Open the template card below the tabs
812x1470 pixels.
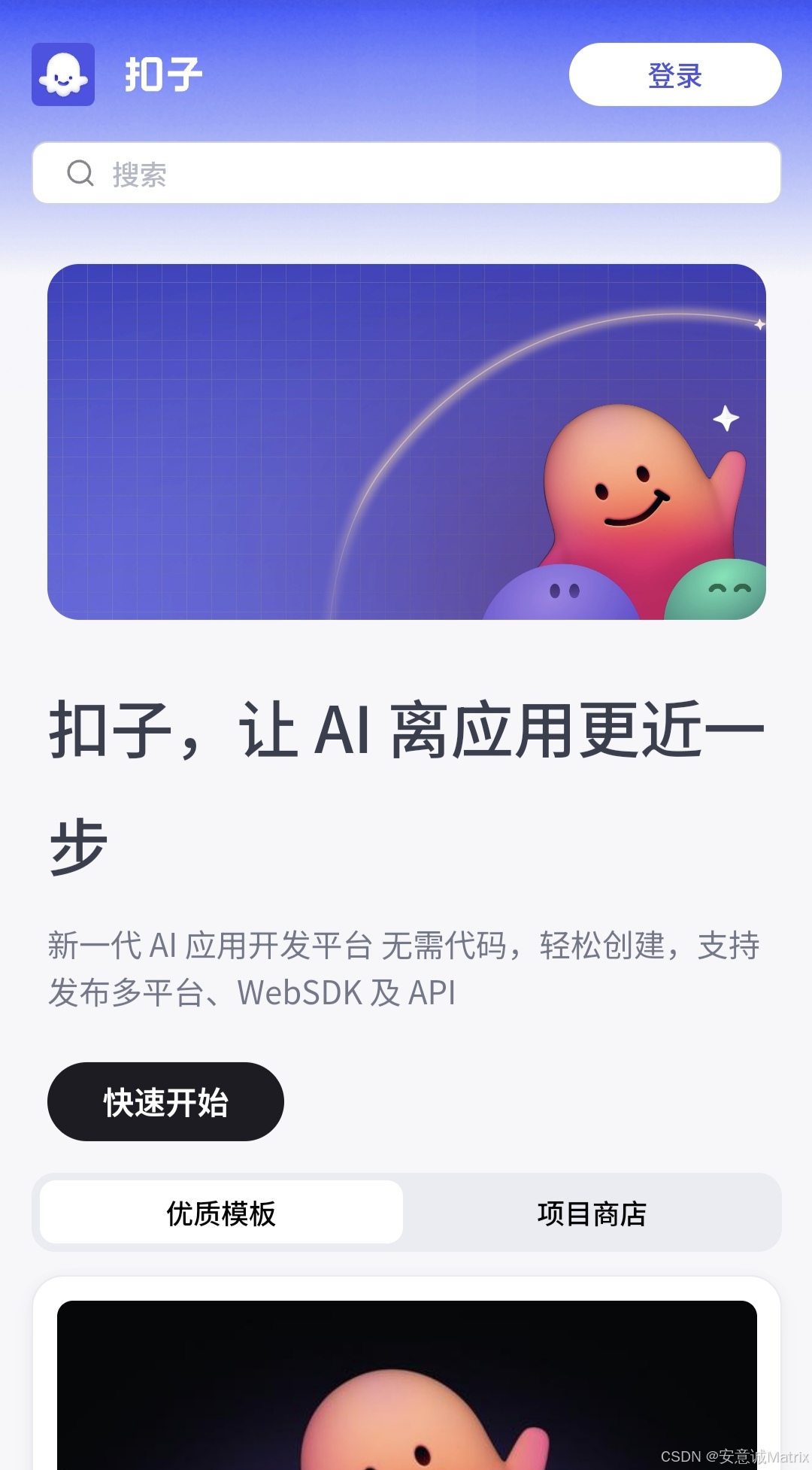[x=406, y=1383]
